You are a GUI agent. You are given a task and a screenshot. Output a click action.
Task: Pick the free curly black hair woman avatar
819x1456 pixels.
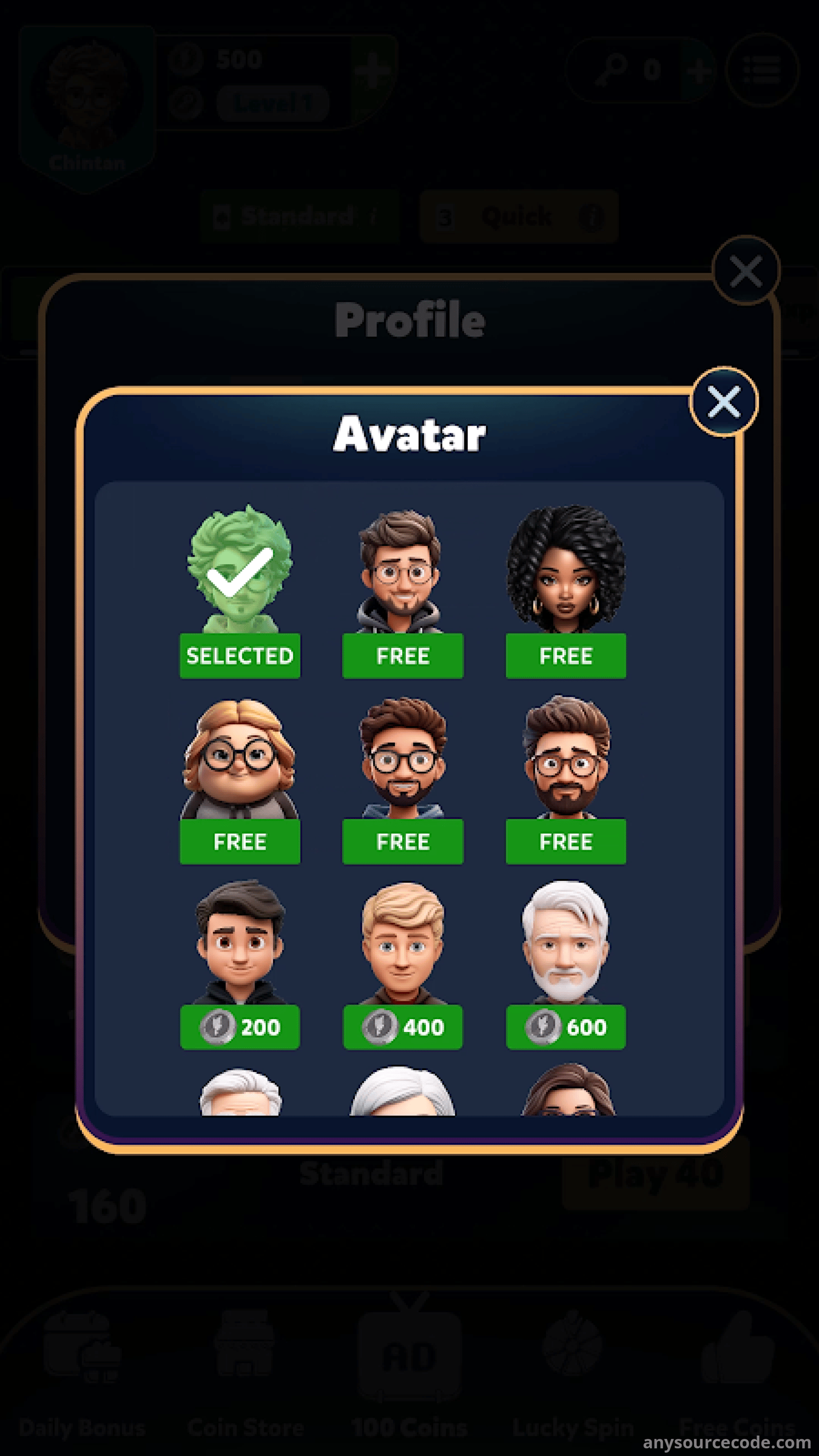[x=566, y=655]
